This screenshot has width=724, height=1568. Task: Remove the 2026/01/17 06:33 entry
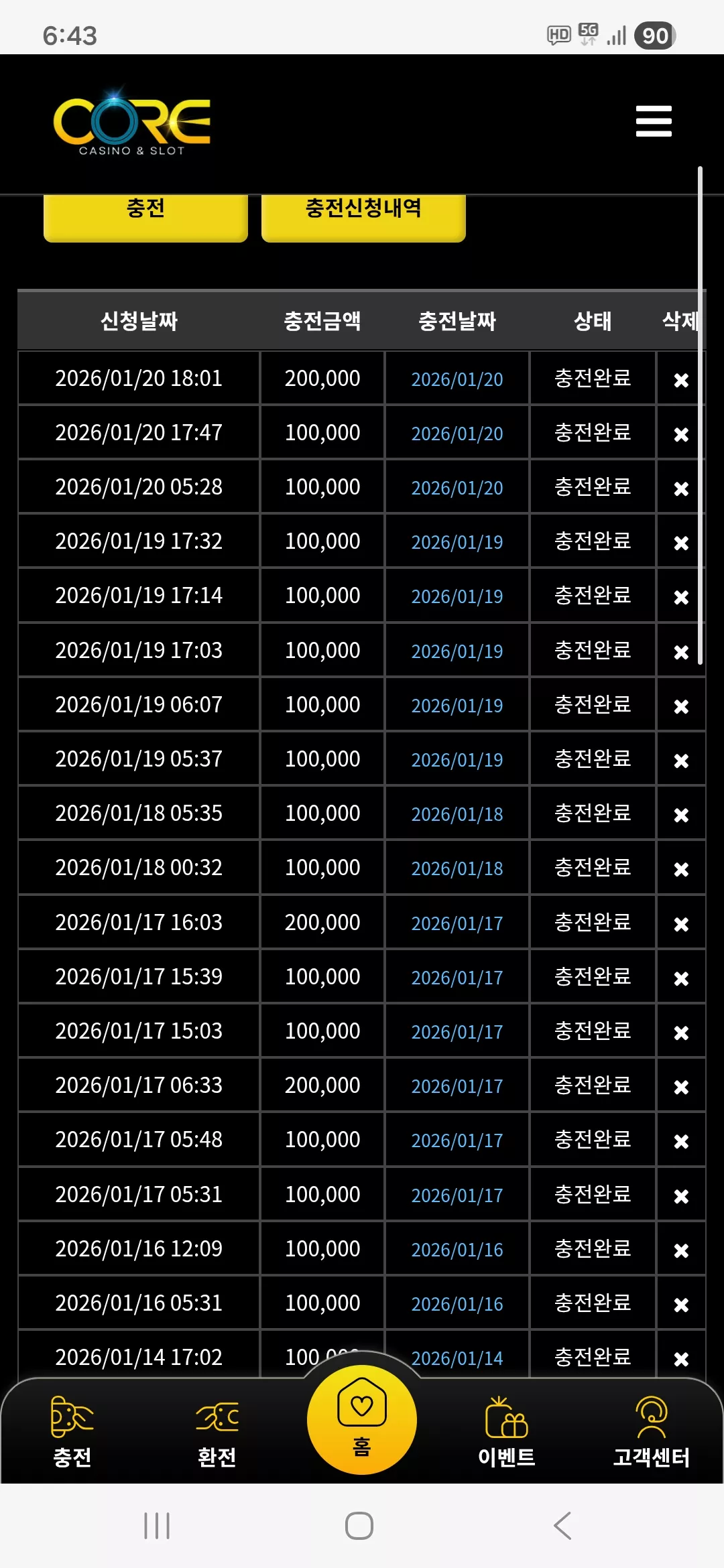coord(681,1087)
